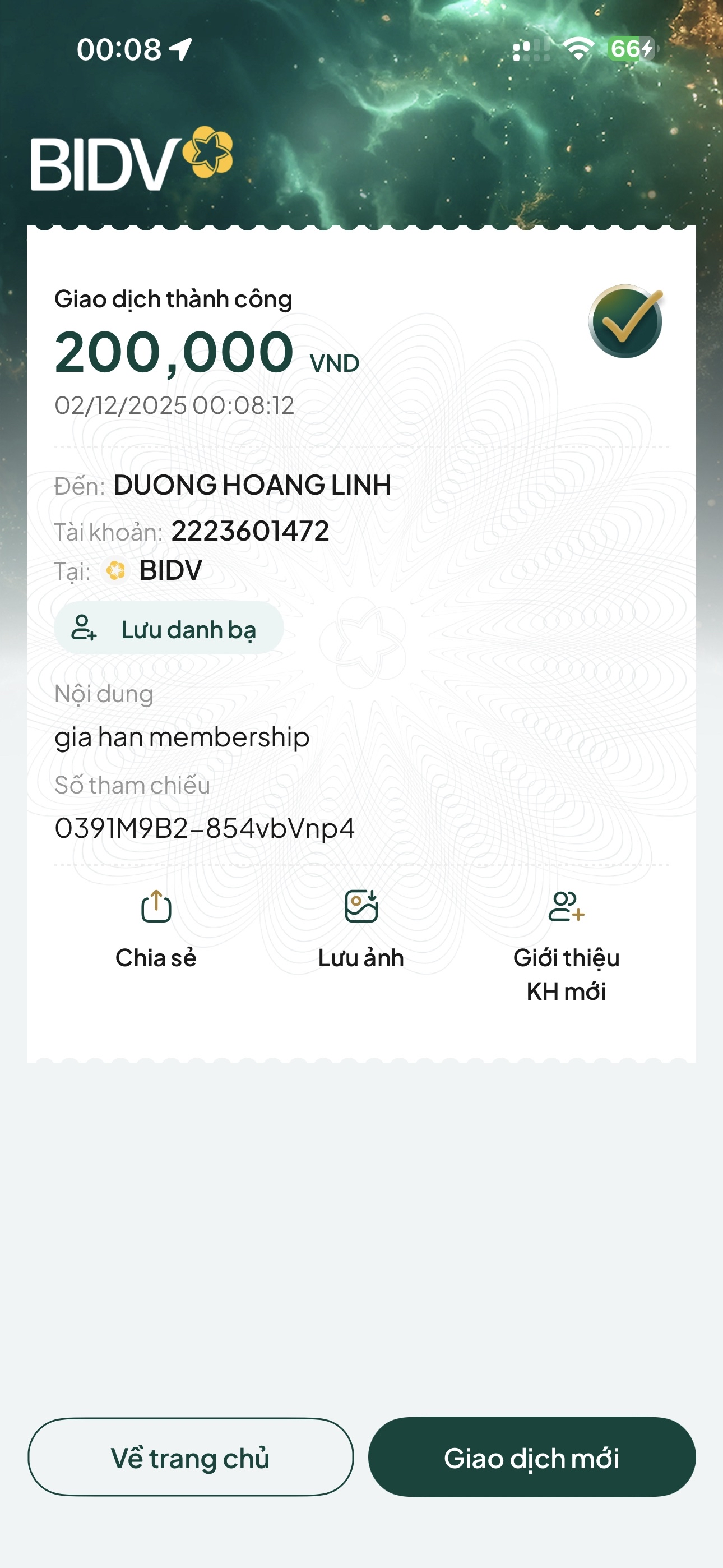The width and height of the screenshot is (723, 1568).
Task: Return home via Về trang chủ
Action: click(191, 1457)
